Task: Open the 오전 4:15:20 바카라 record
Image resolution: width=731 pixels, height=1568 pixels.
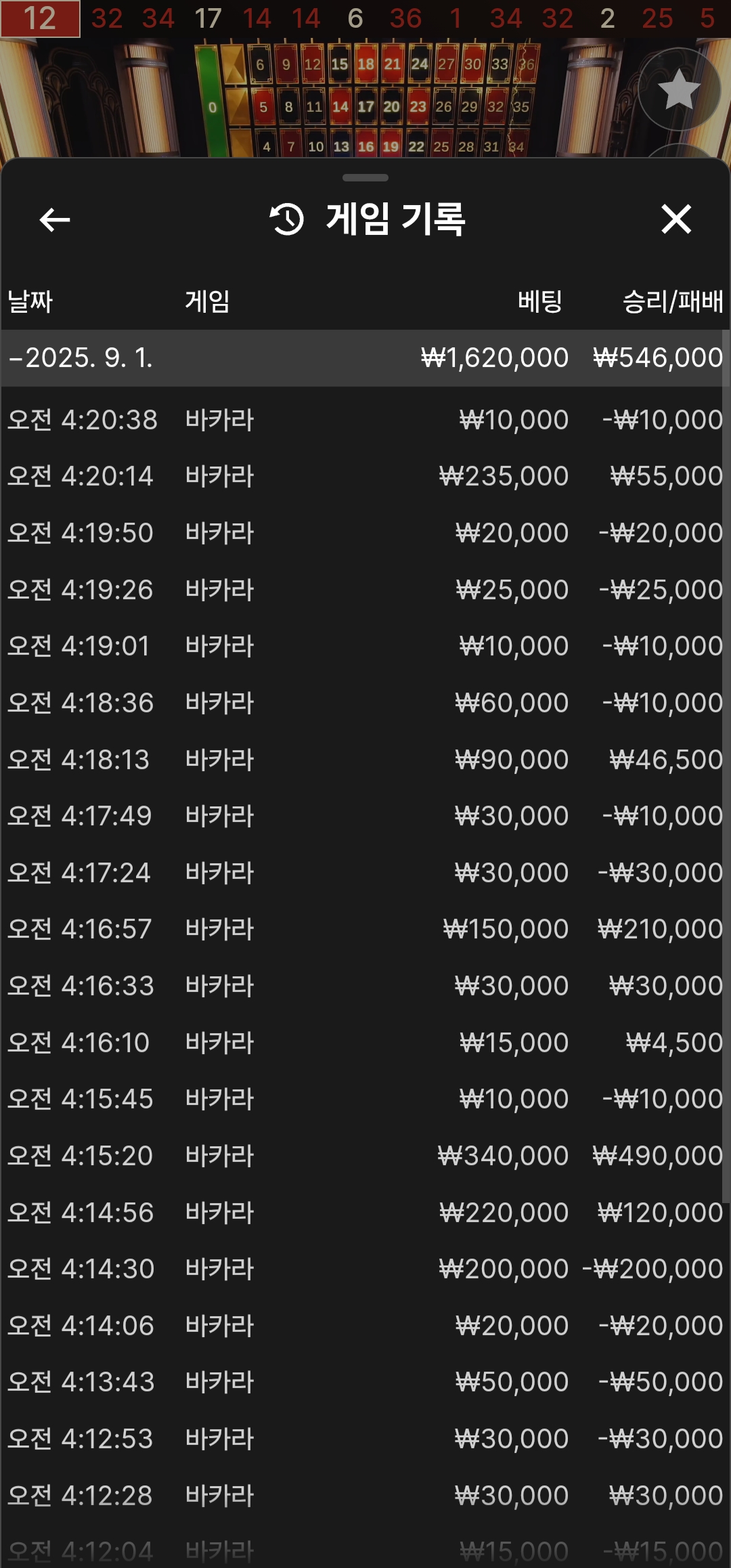Action: [x=365, y=1156]
